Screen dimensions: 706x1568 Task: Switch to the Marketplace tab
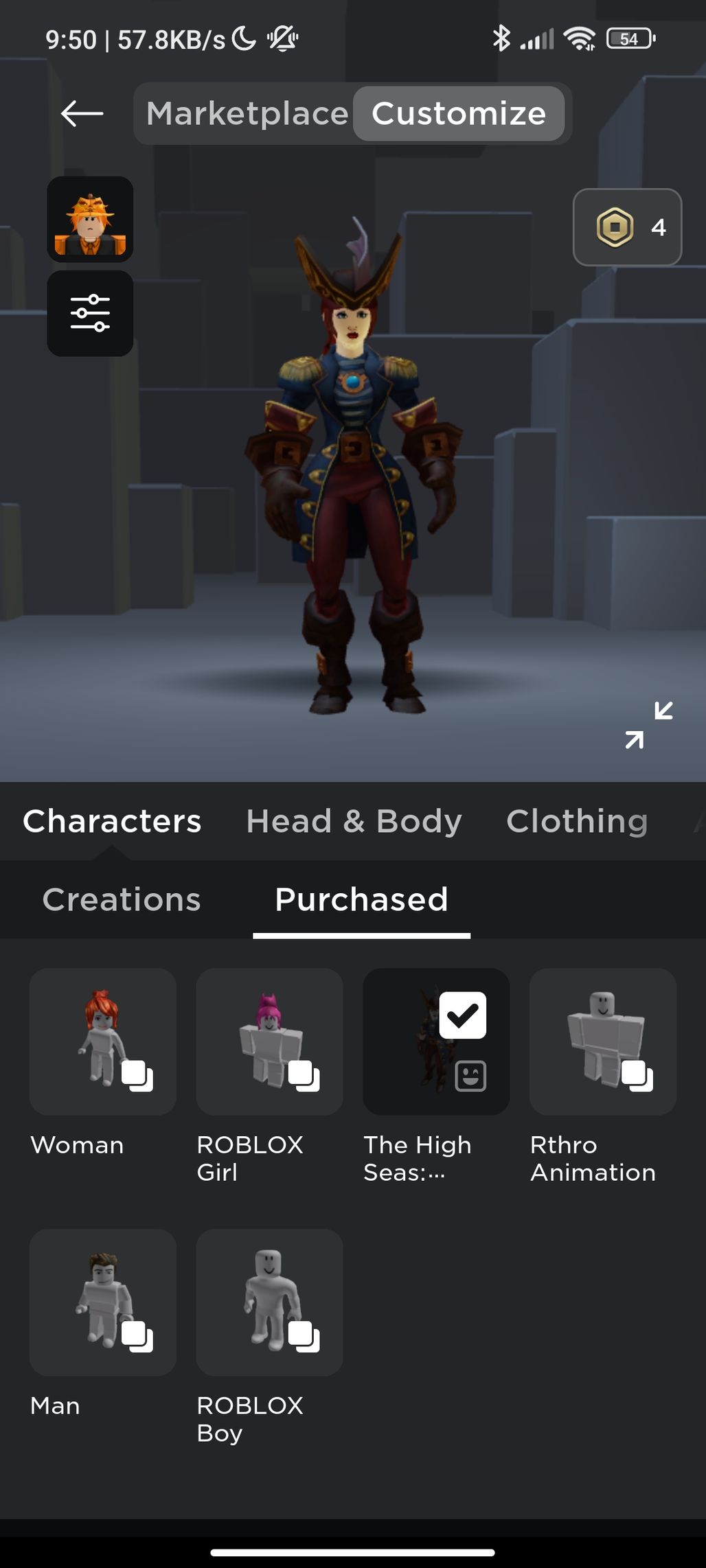(247, 113)
